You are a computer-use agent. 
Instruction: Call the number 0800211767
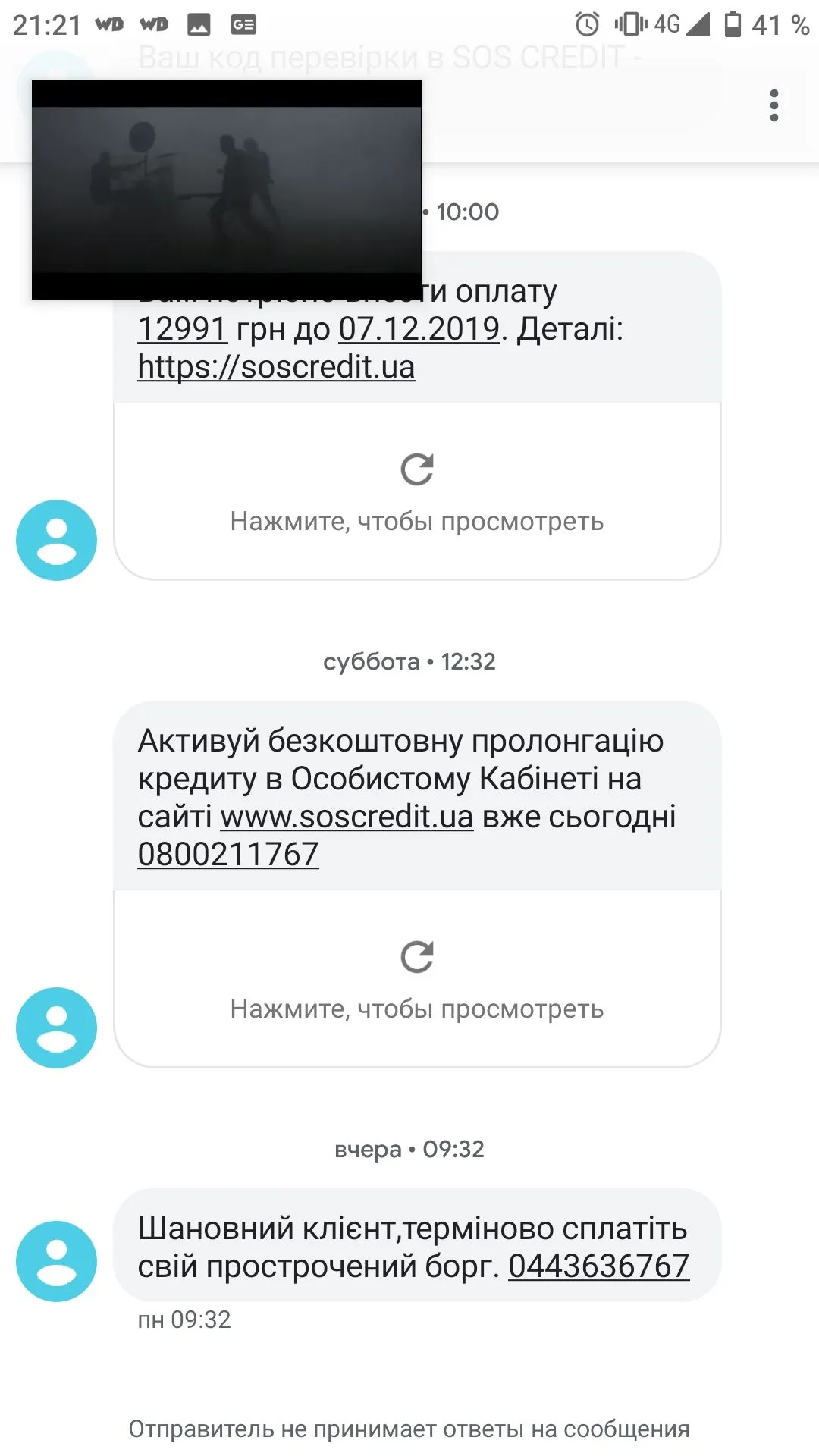click(227, 855)
